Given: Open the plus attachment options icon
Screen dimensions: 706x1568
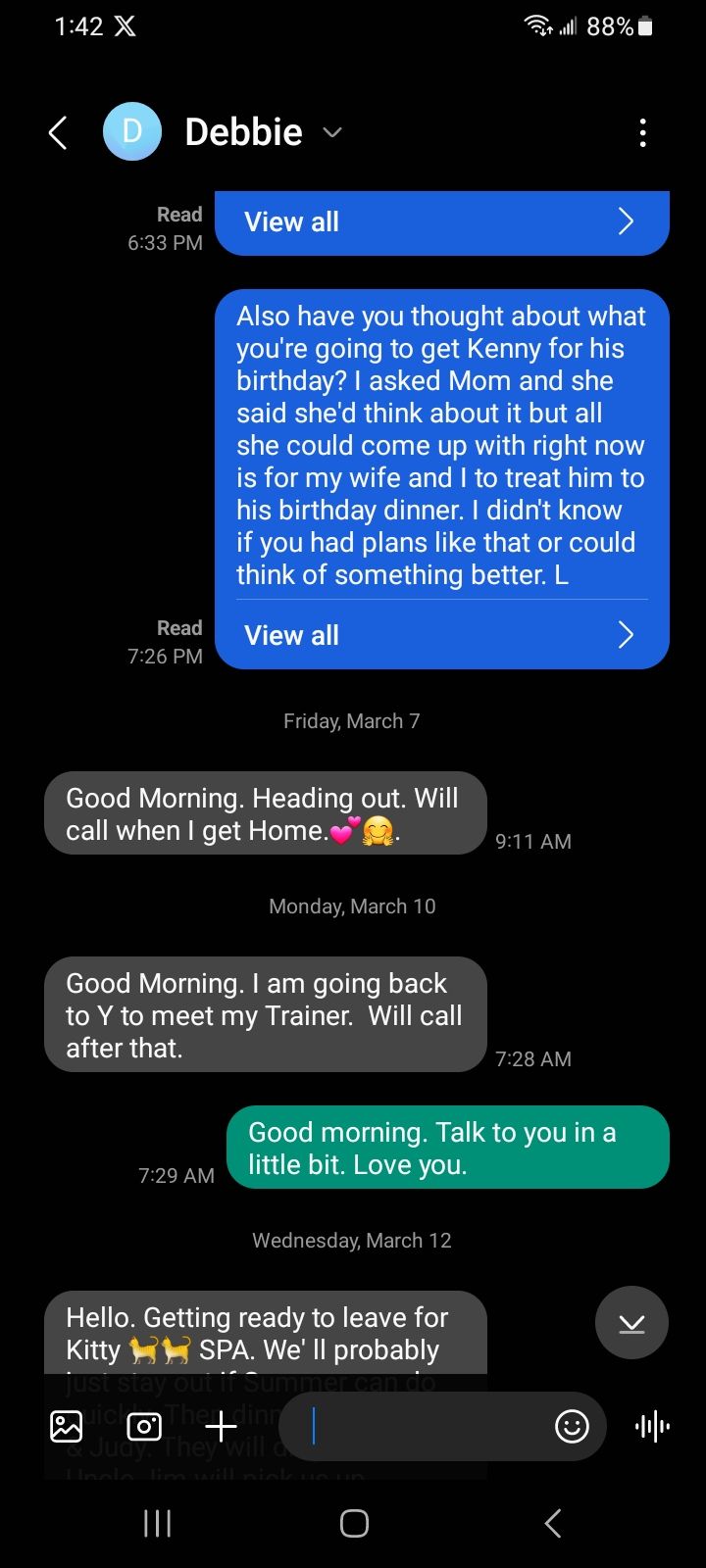Looking at the screenshot, I should tap(220, 1427).
